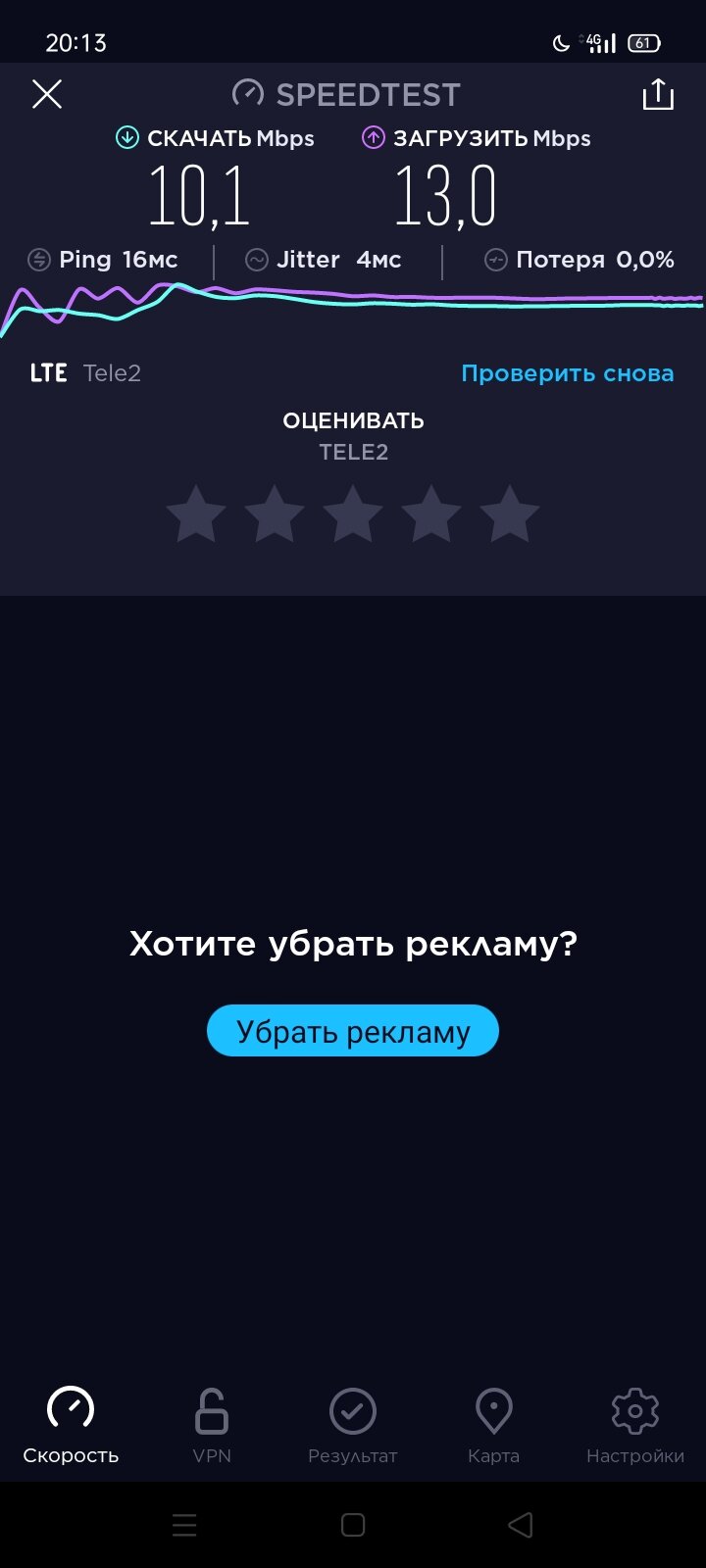Share the speed test result
This screenshot has width=706, height=1568.
(658, 94)
